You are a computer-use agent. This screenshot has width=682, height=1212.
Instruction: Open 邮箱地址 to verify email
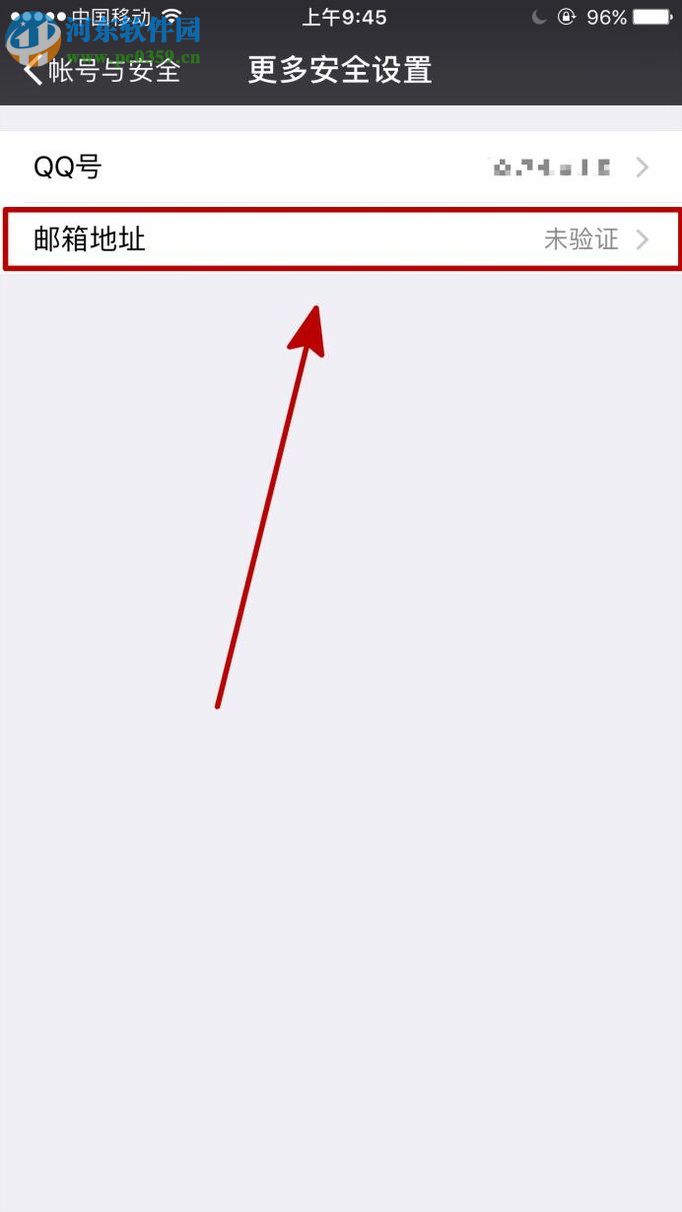pos(340,239)
